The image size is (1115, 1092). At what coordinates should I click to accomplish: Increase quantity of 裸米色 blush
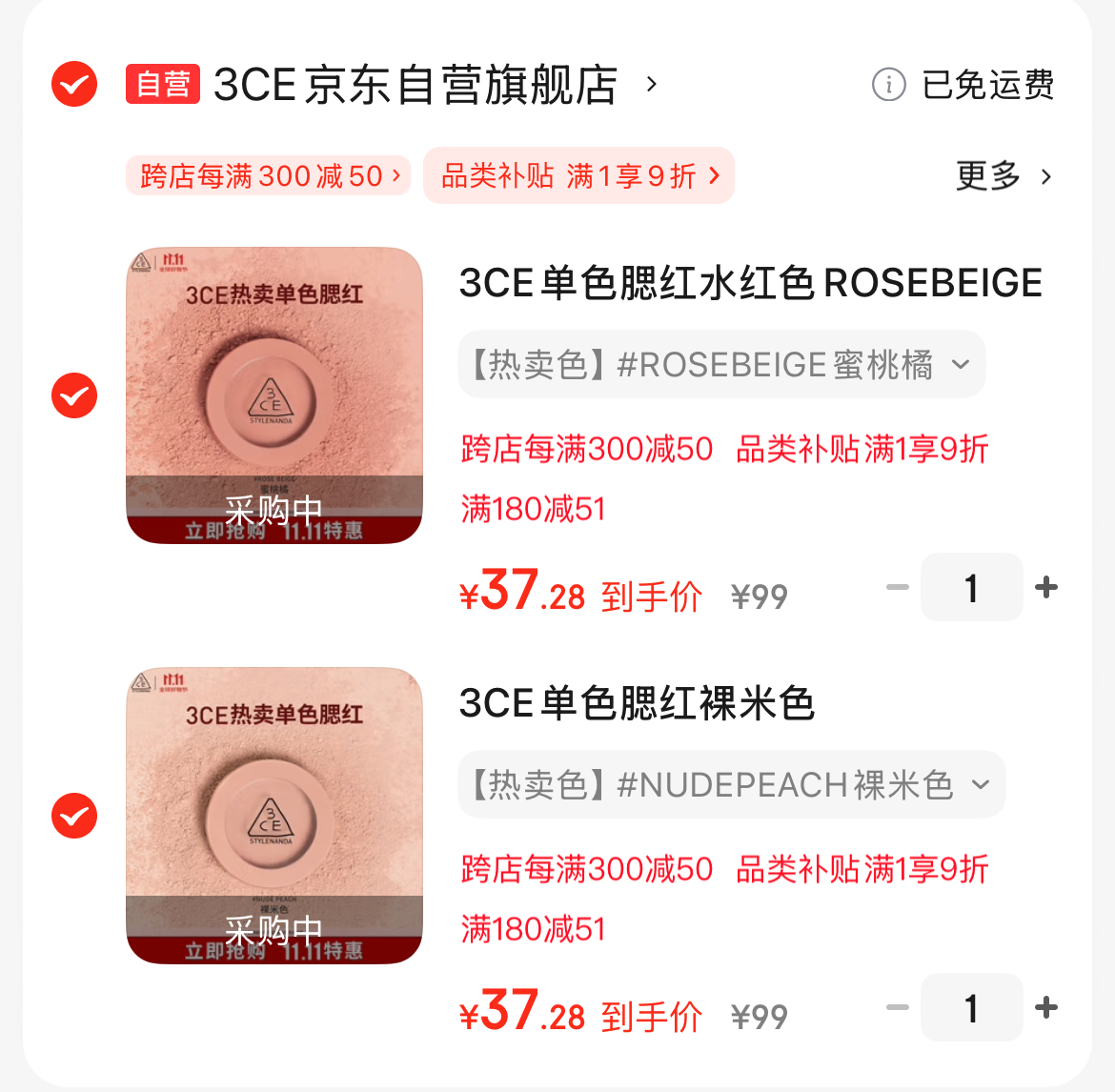tap(1046, 1007)
